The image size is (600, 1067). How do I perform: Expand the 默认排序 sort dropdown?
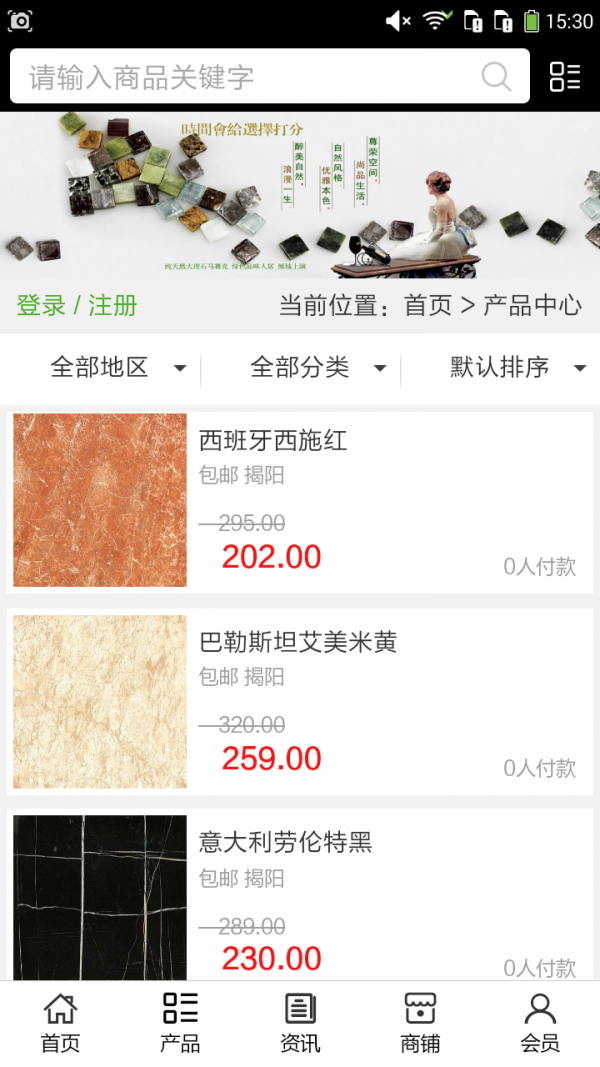pyautogui.click(x=516, y=367)
